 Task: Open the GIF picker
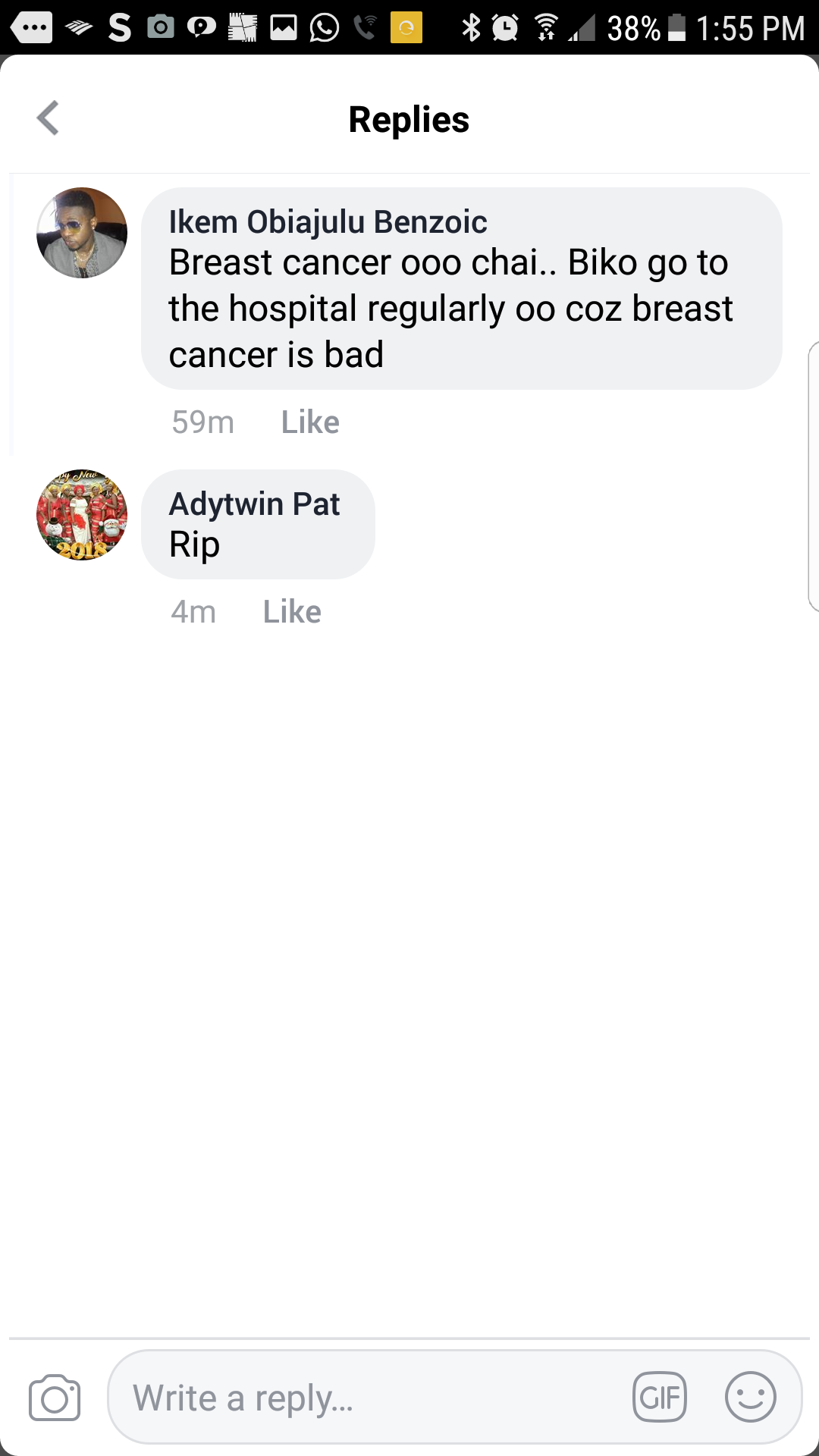point(659,1397)
